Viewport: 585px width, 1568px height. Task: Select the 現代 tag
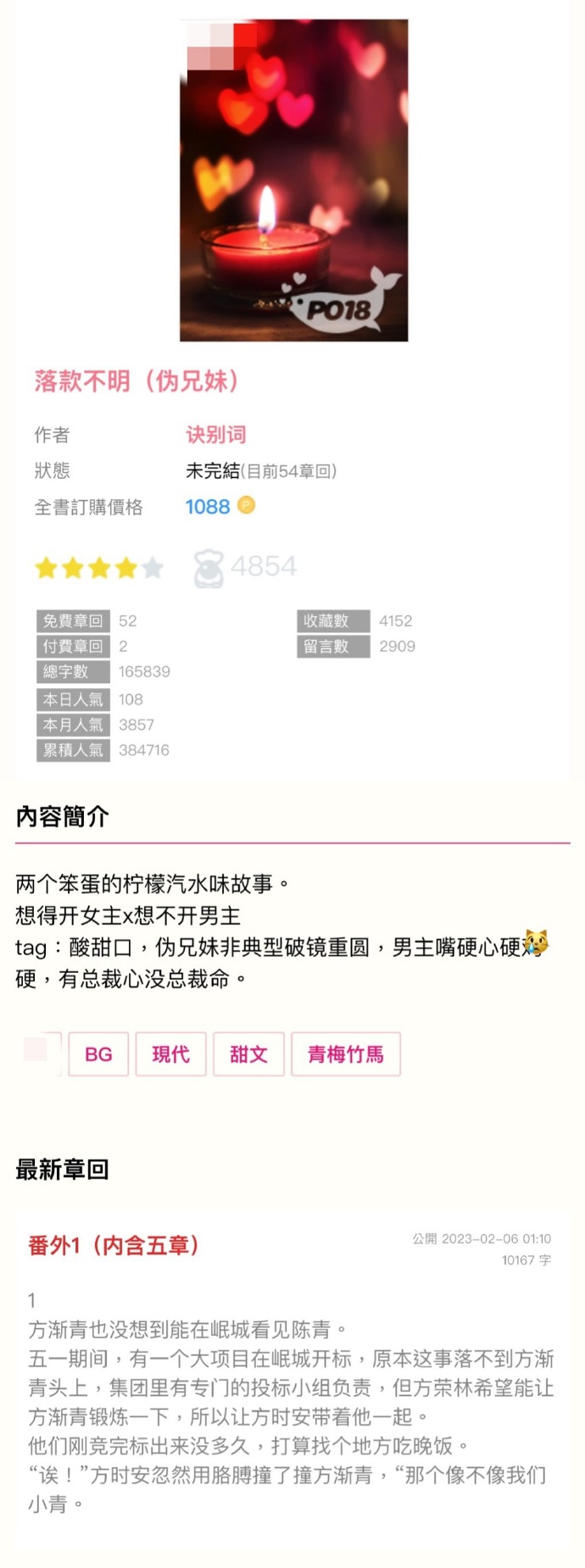click(x=170, y=1054)
